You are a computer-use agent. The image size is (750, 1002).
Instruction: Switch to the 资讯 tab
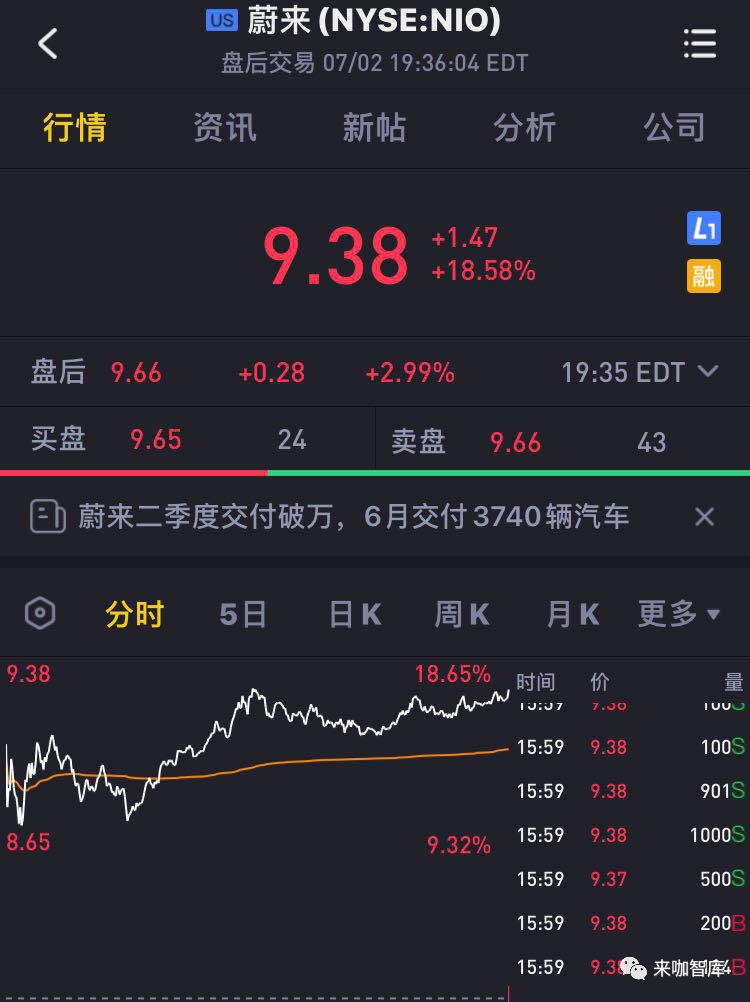pyautogui.click(x=224, y=128)
